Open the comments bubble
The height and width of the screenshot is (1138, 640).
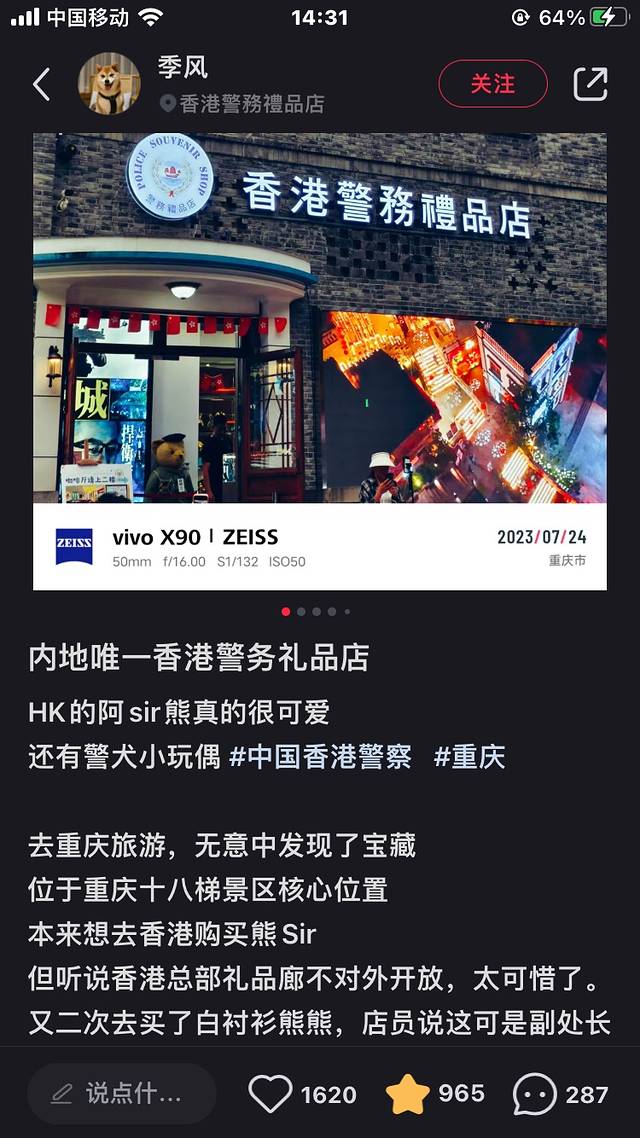click(535, 1095)
